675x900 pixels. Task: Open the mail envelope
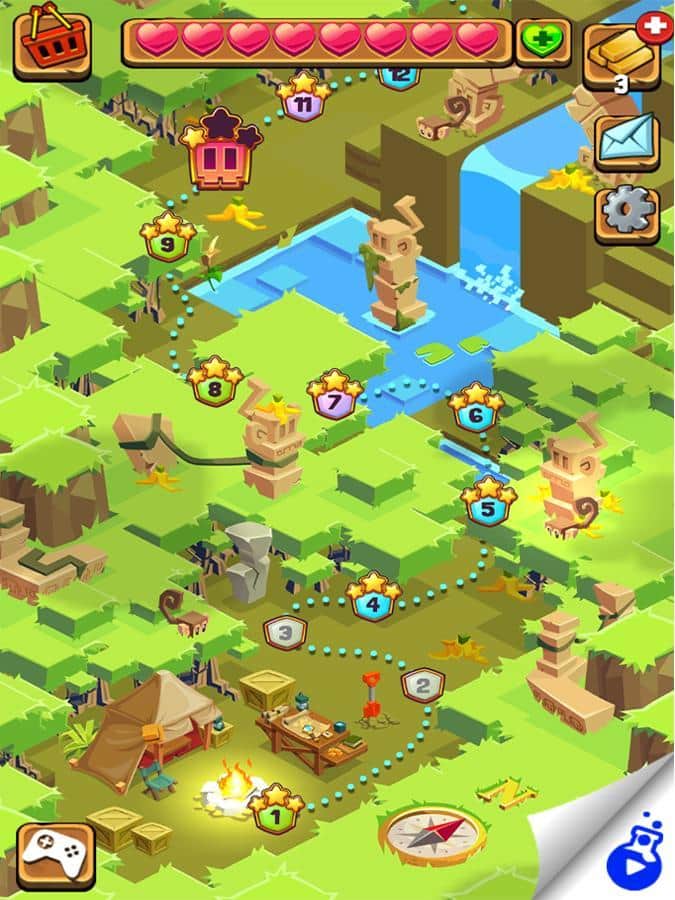[x=626, y=141]
